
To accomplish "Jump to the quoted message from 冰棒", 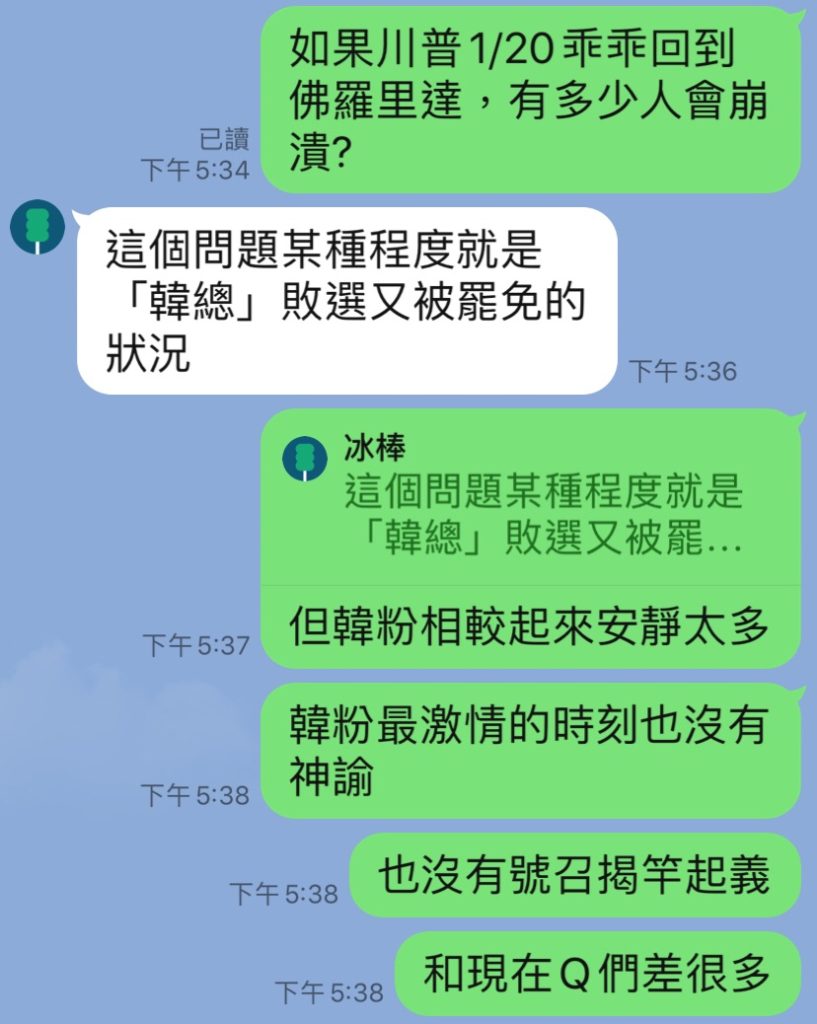I will pyautogui.click(x=530, y=497).
